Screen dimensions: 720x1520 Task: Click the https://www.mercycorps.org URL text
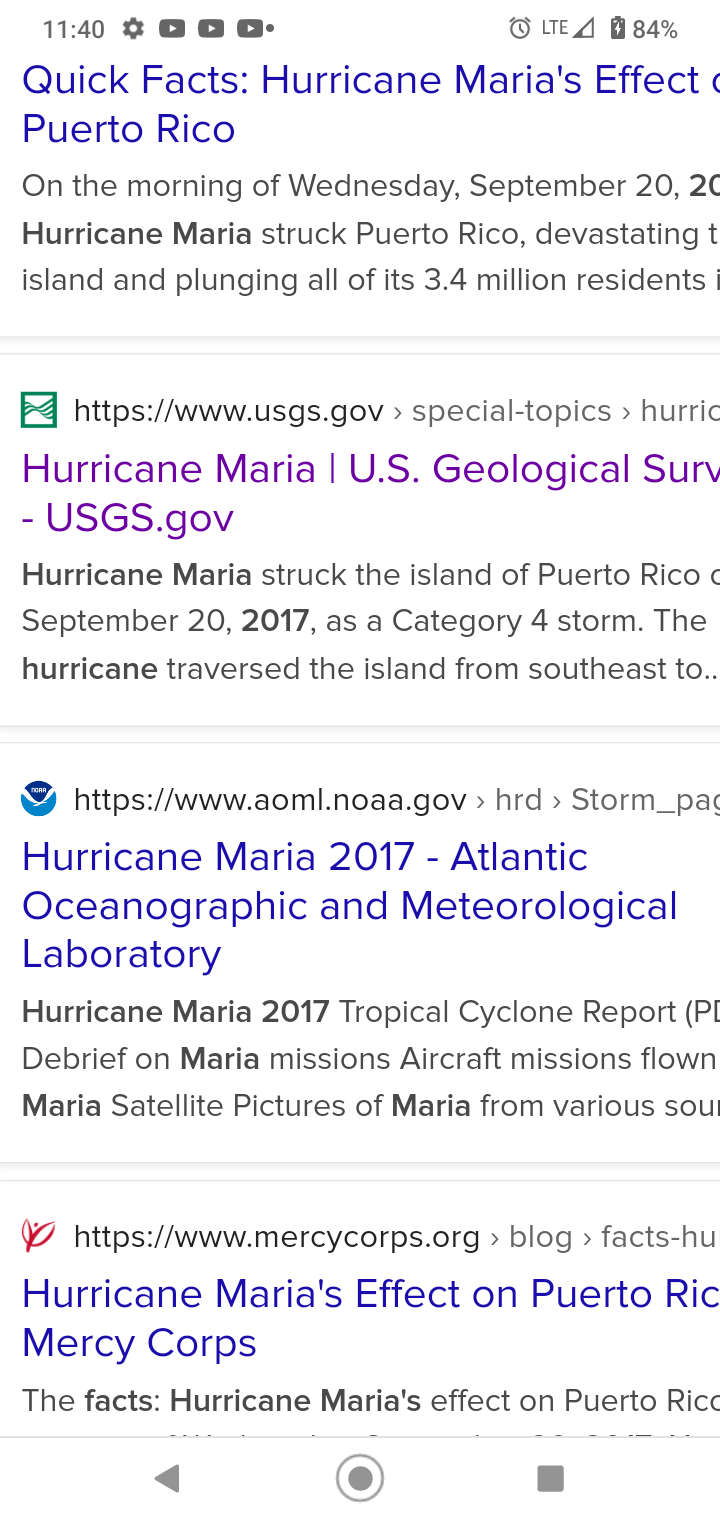(x=276, y=1235)
